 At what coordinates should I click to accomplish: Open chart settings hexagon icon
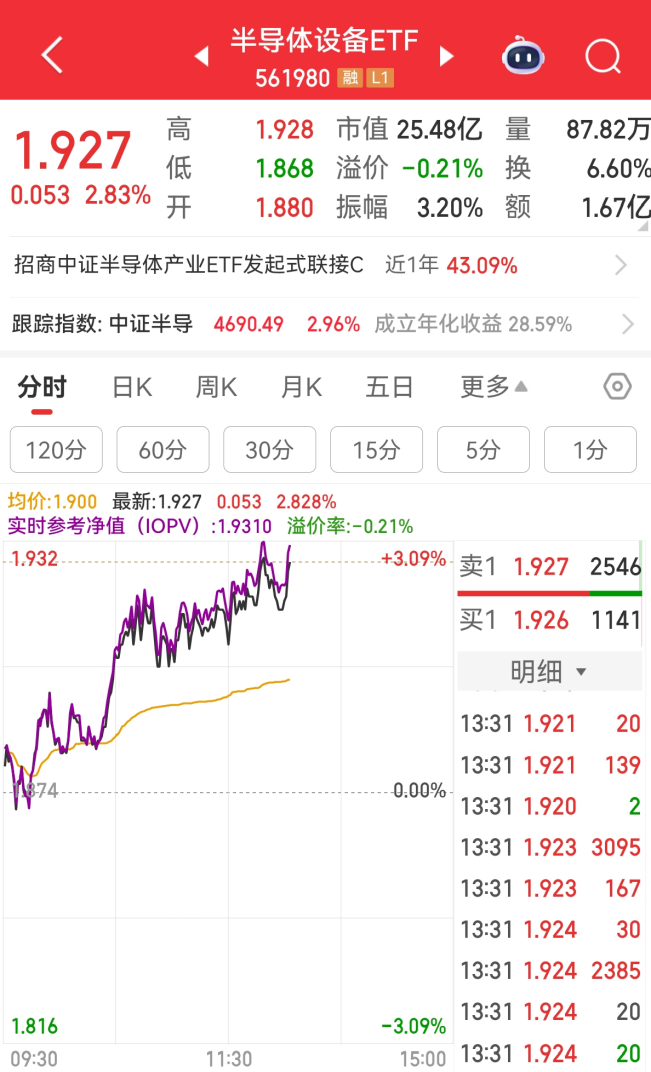pos(618,387)
